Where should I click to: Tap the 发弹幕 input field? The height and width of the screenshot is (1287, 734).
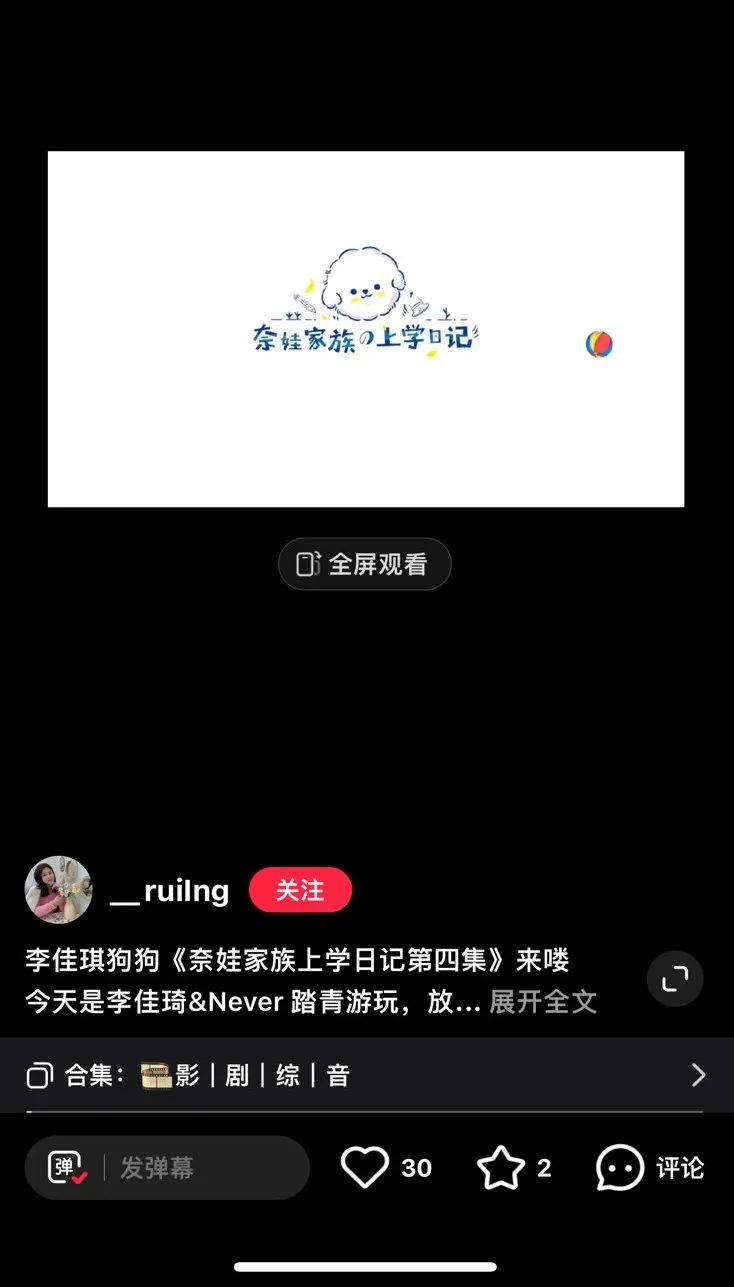tap(200, 1167)
